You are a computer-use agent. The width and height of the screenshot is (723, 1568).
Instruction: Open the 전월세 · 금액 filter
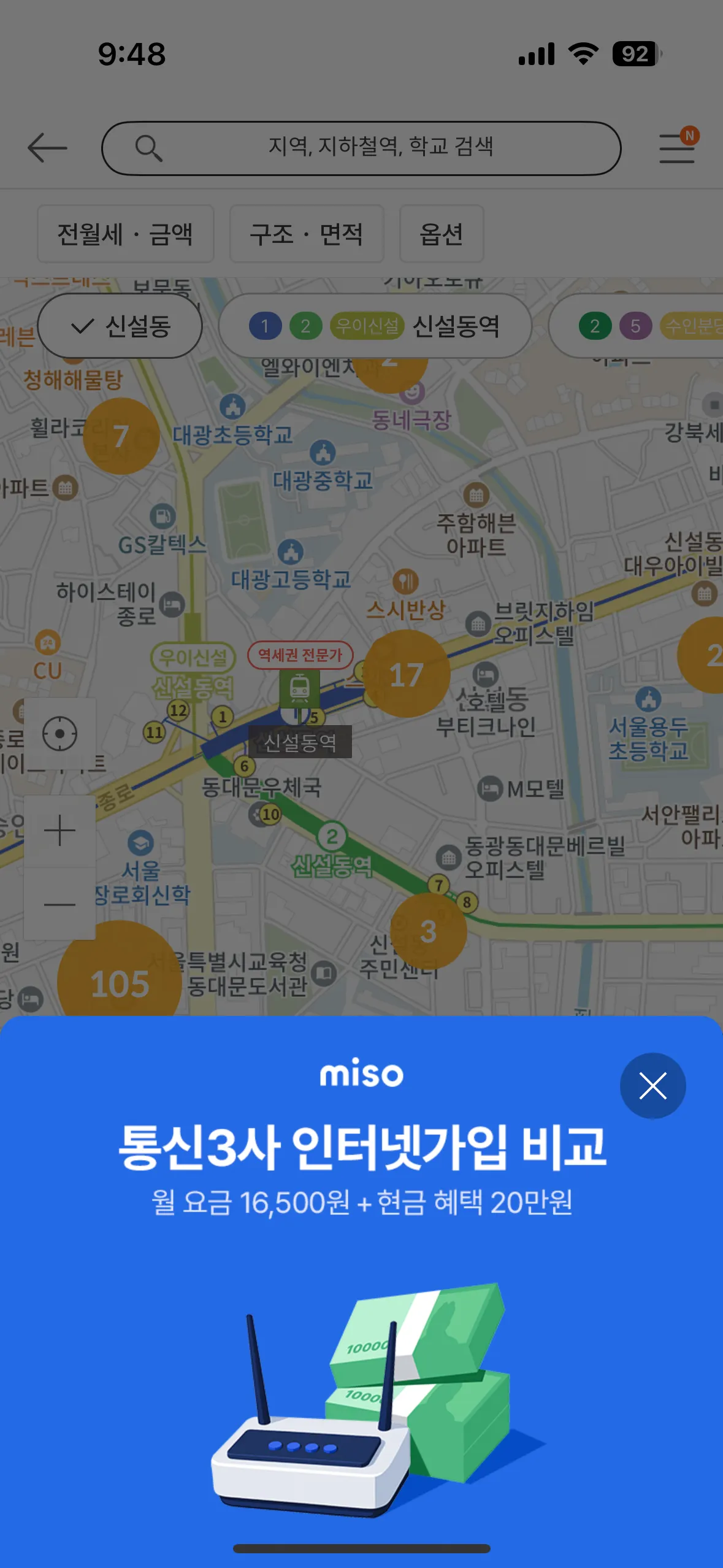click(x=125, y=234)
